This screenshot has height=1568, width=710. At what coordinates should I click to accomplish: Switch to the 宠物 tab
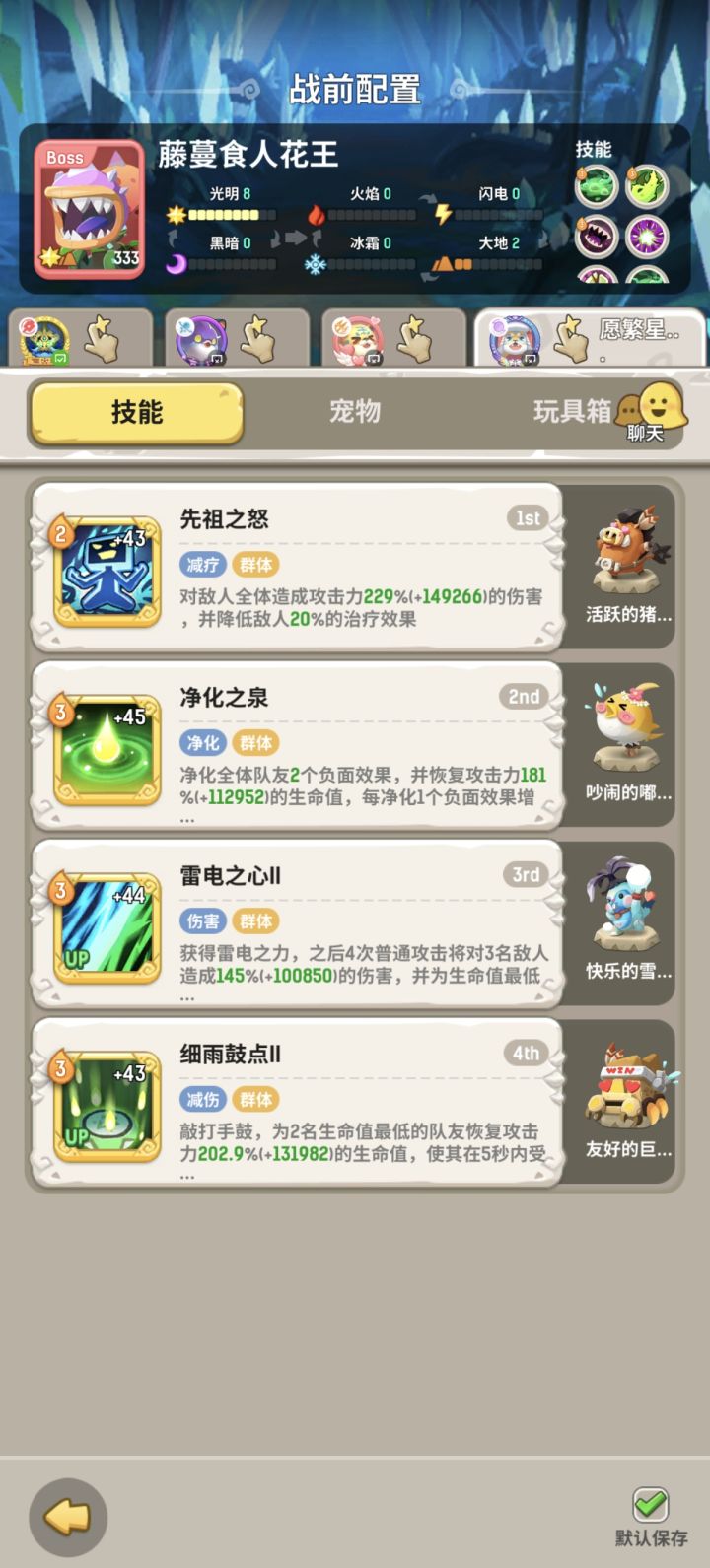tap(356, 412)
